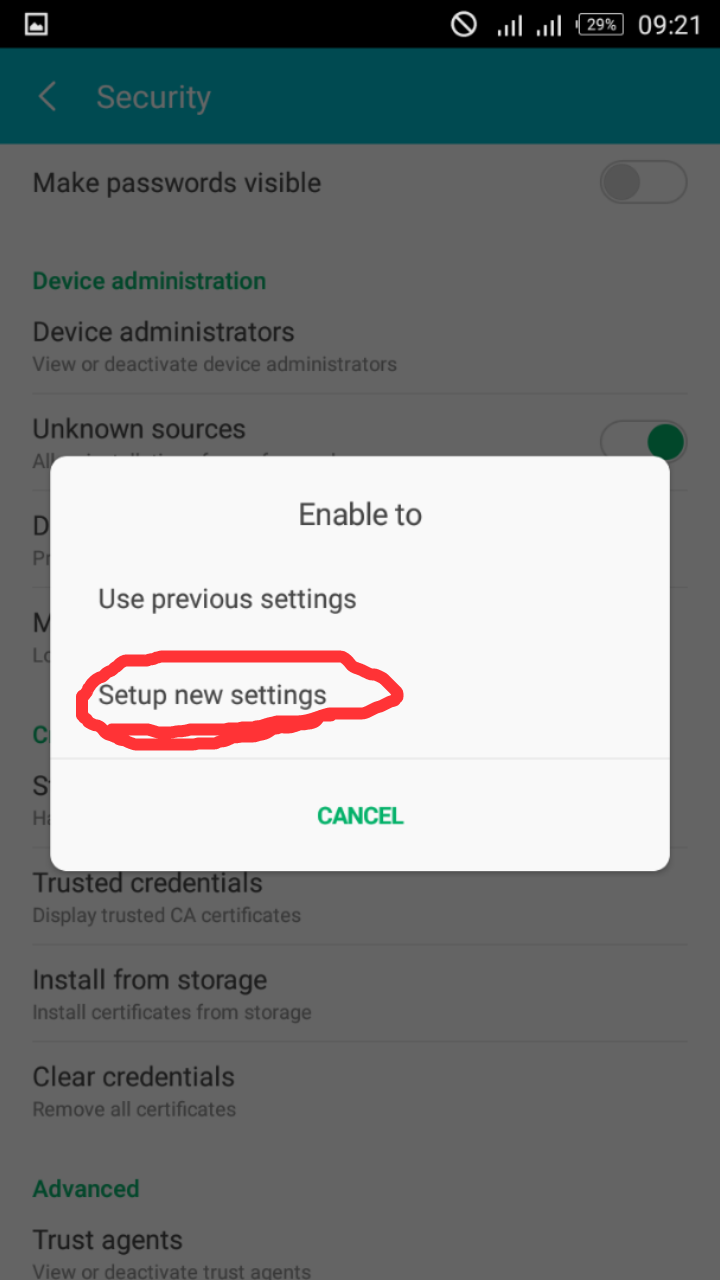Viewport: 720px width, 1280px height.
Task: Toggle Make passwords visible switch
Action: click(x=643, y=183)
